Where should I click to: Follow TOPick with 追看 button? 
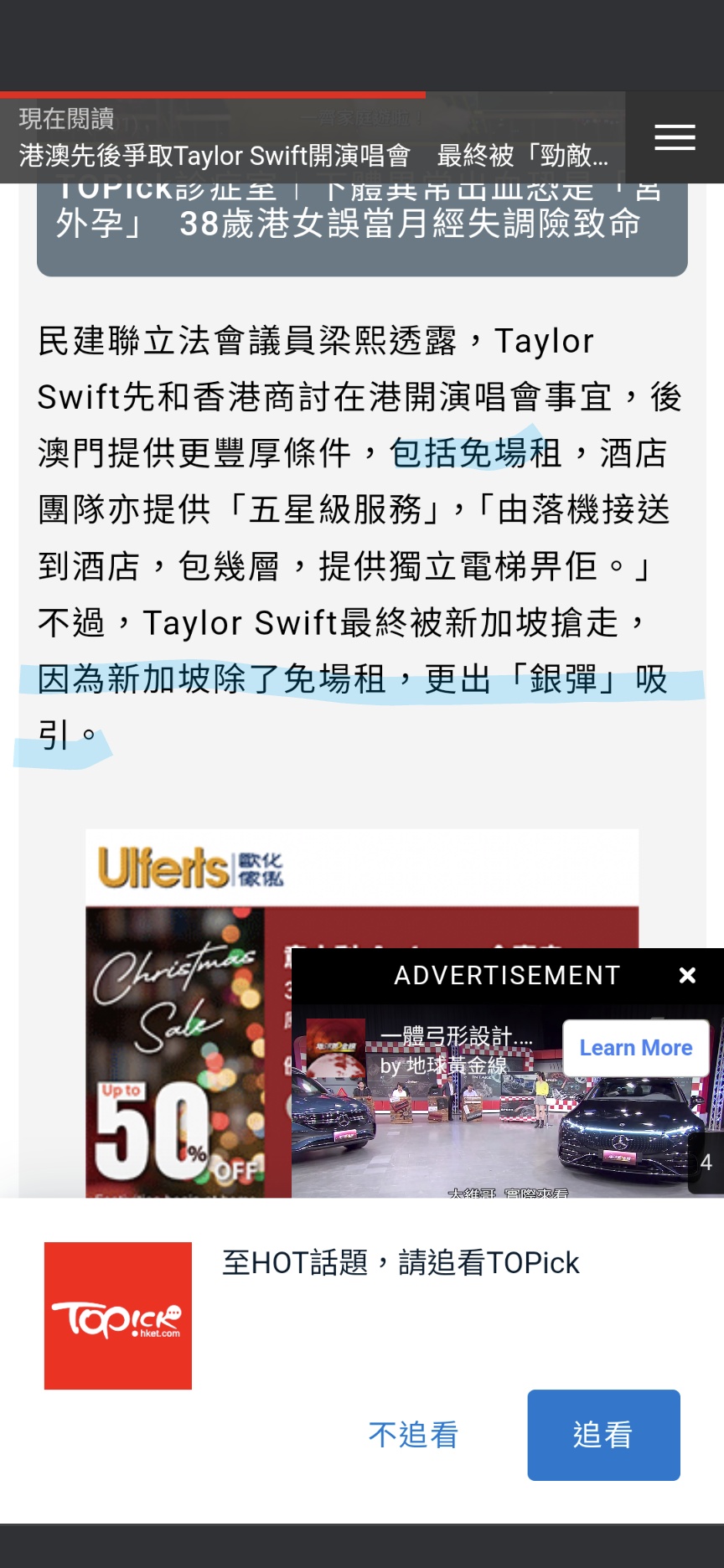click(603, 1435)
